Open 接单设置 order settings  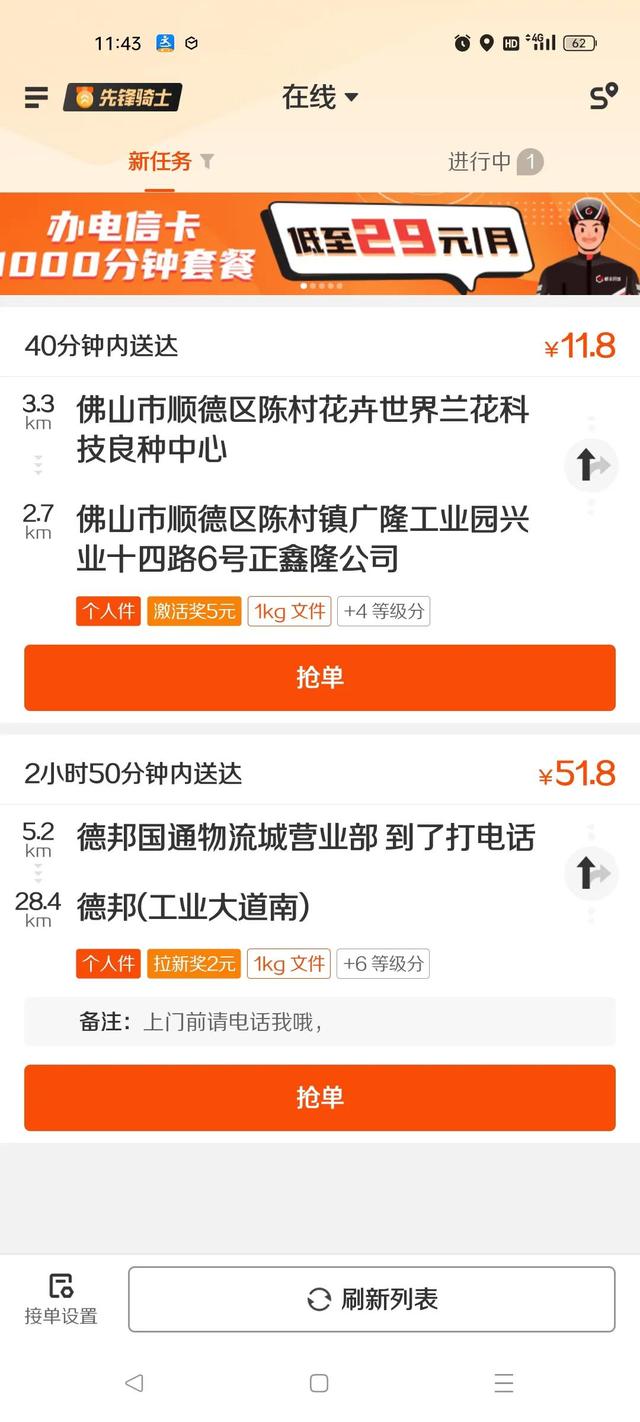point(61,1299)
